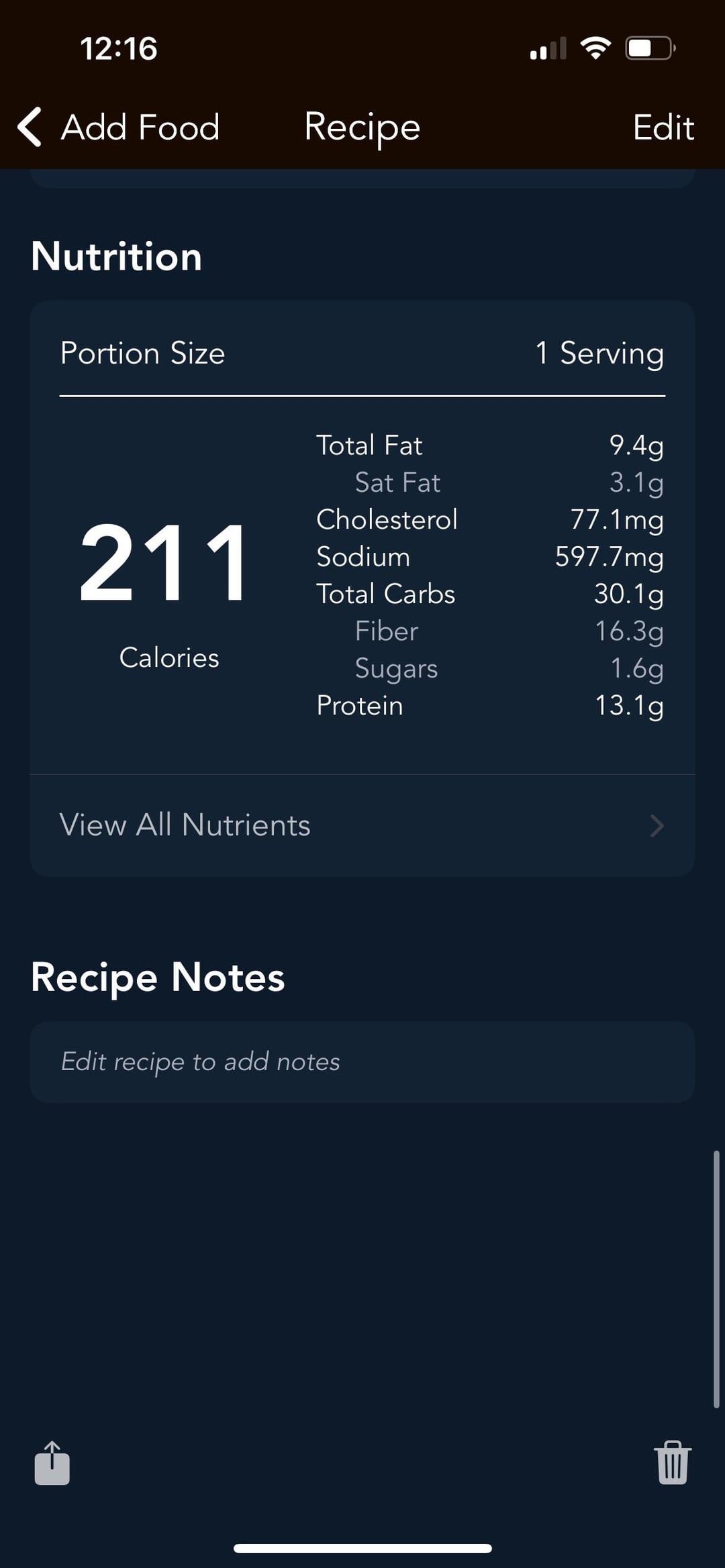This screenshot has height=1568, width=725.
Task: Open View All Nutrients
Action: tap(362, 825)
